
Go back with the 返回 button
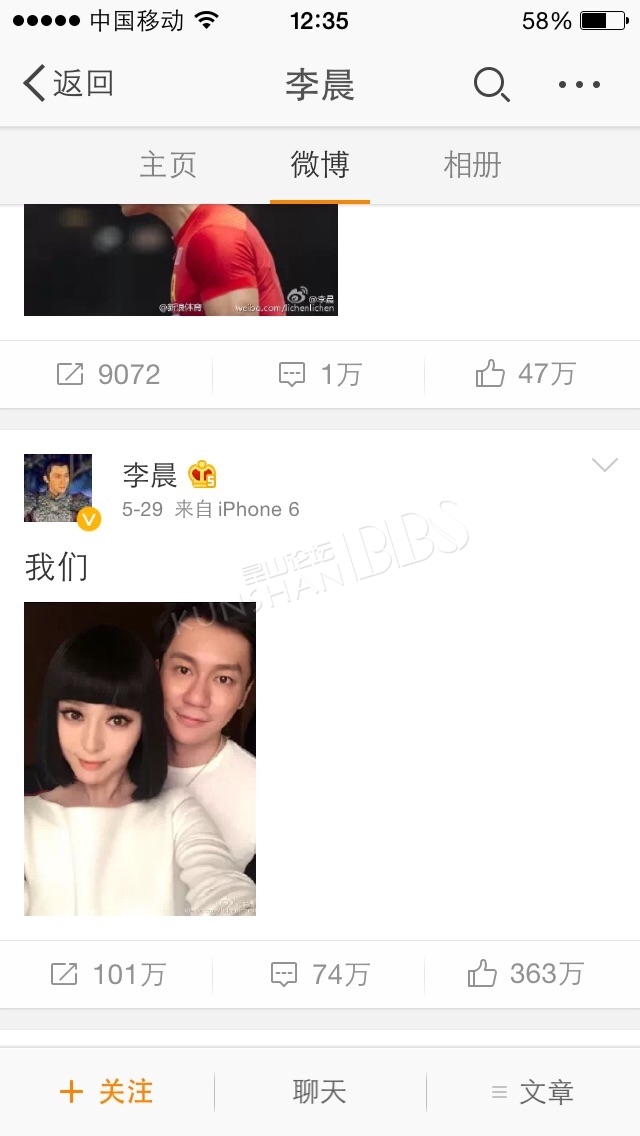[68, 83]
